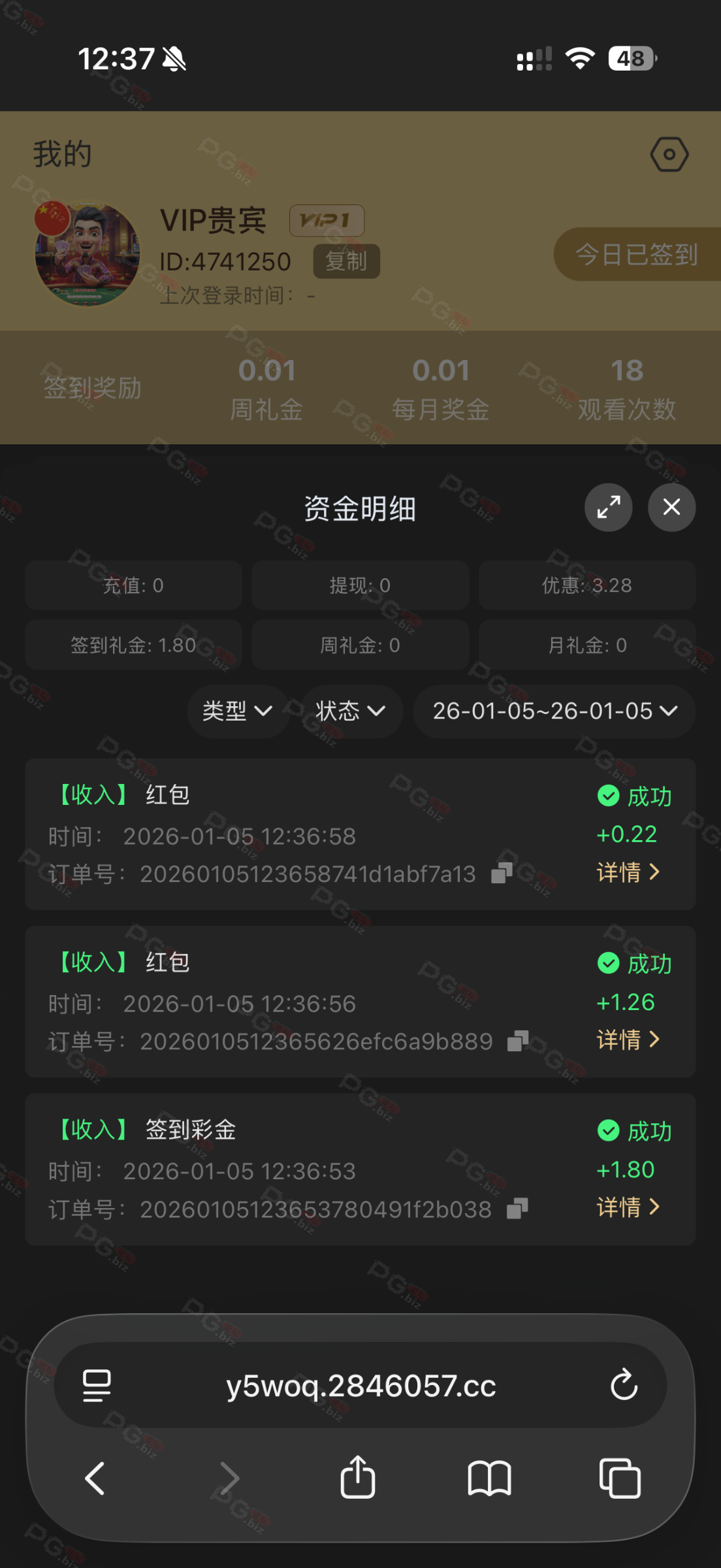Copy order number ending 1f2b038
Screen dimensions: 721x1568
(x=517, y=1209)
